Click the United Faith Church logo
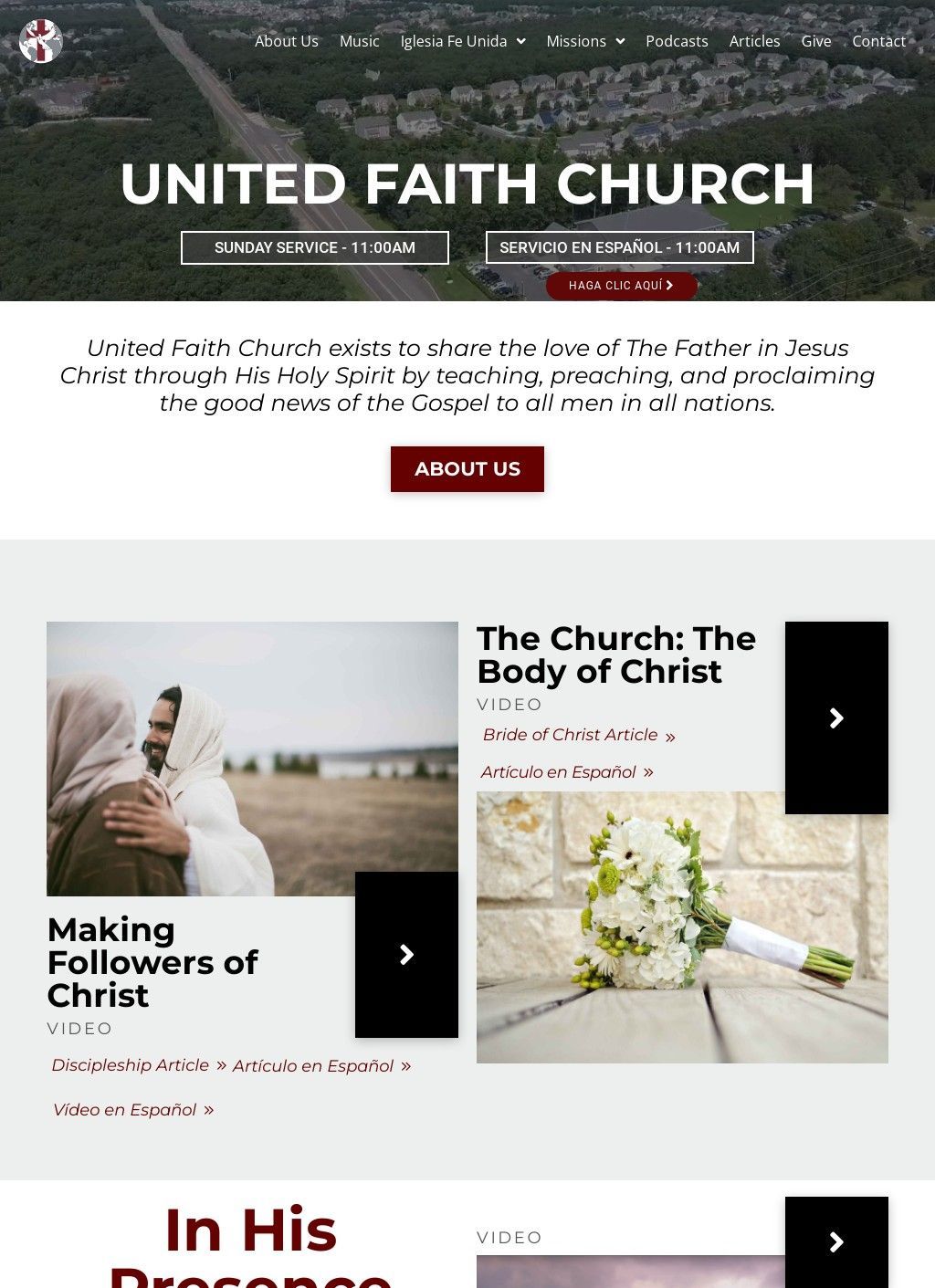Screen dimensions: 935x1288 (x=40, y=42)
